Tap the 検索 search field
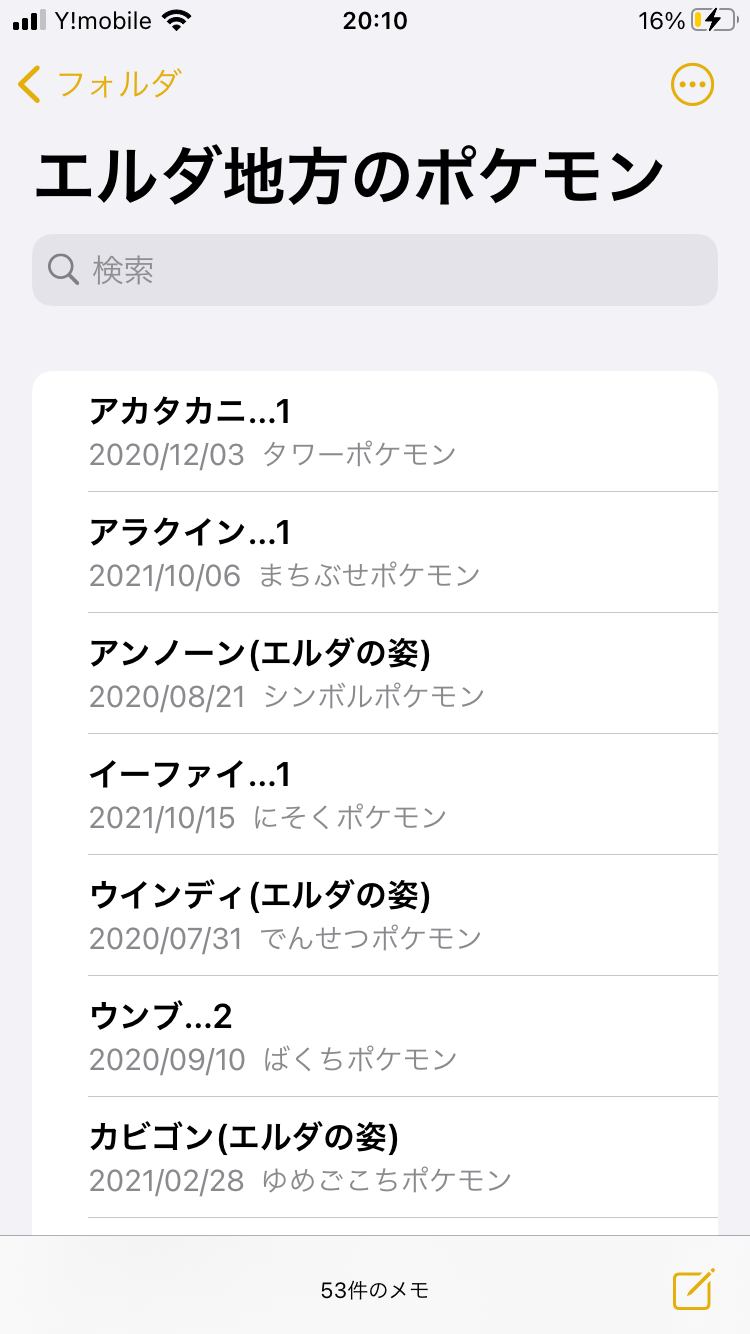The width and height of the screenshot is (750, 1334). (x=375, y=270)
